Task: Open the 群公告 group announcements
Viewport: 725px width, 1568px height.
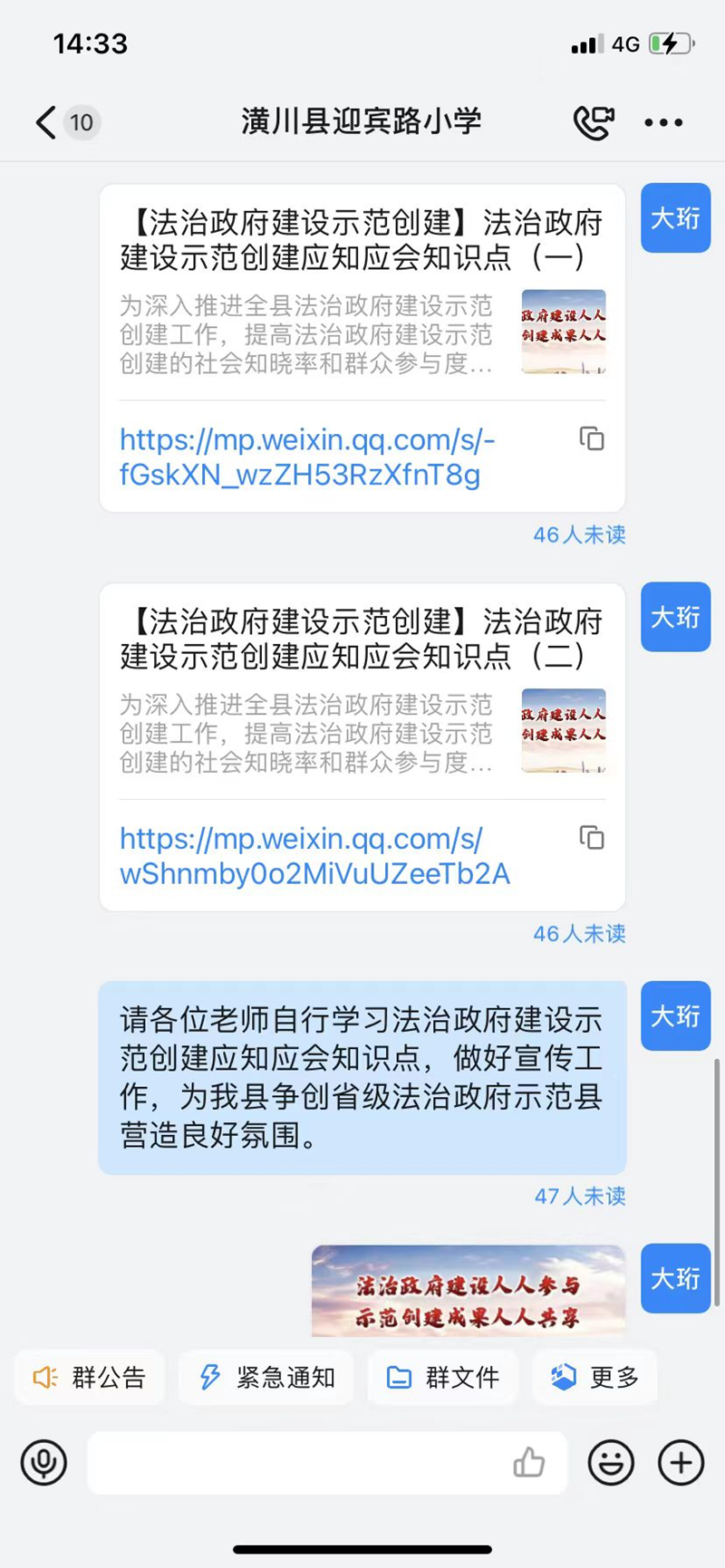Action: click(90, 1378)
